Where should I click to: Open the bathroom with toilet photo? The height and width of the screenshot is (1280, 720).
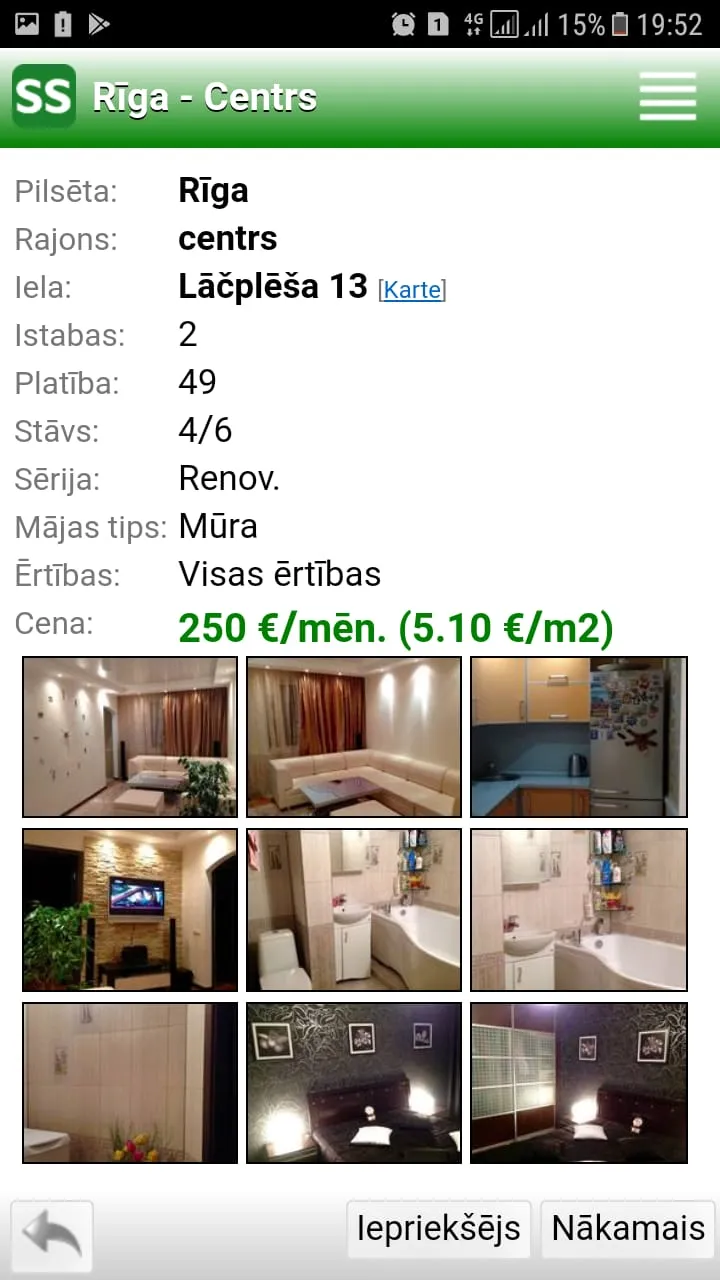pos(354,910)
